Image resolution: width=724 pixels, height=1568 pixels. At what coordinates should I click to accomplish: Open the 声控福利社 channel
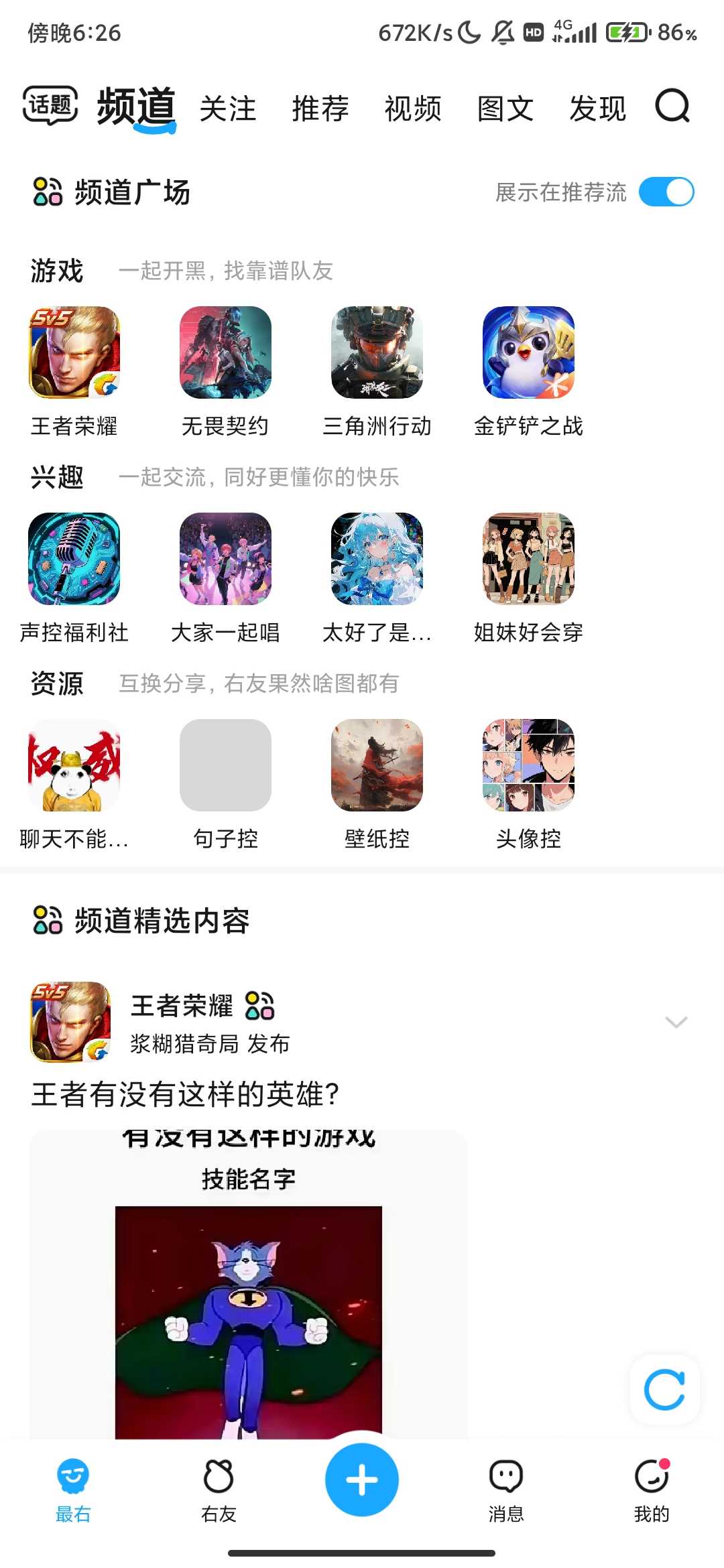(x=74, y=560)
